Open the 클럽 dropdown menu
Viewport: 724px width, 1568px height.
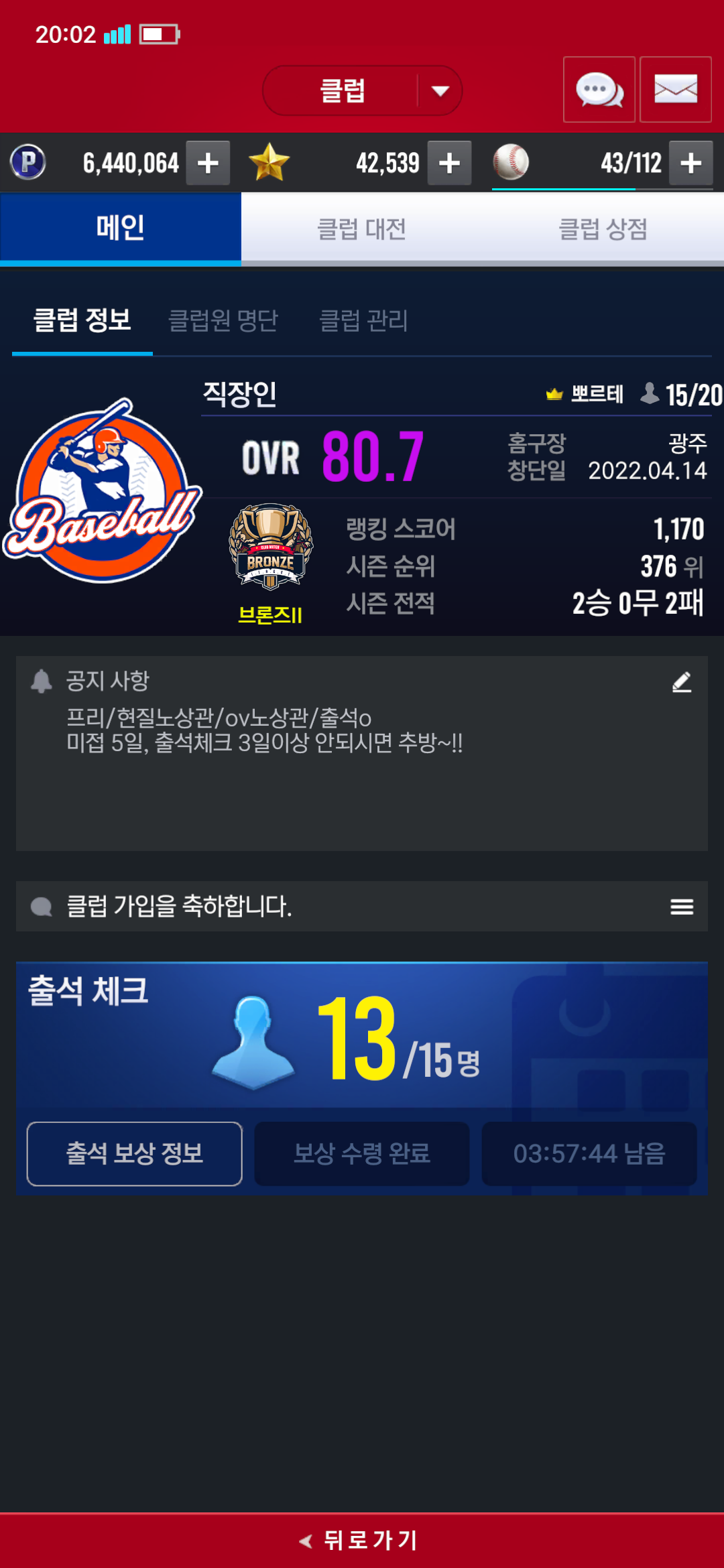[363, 90]
